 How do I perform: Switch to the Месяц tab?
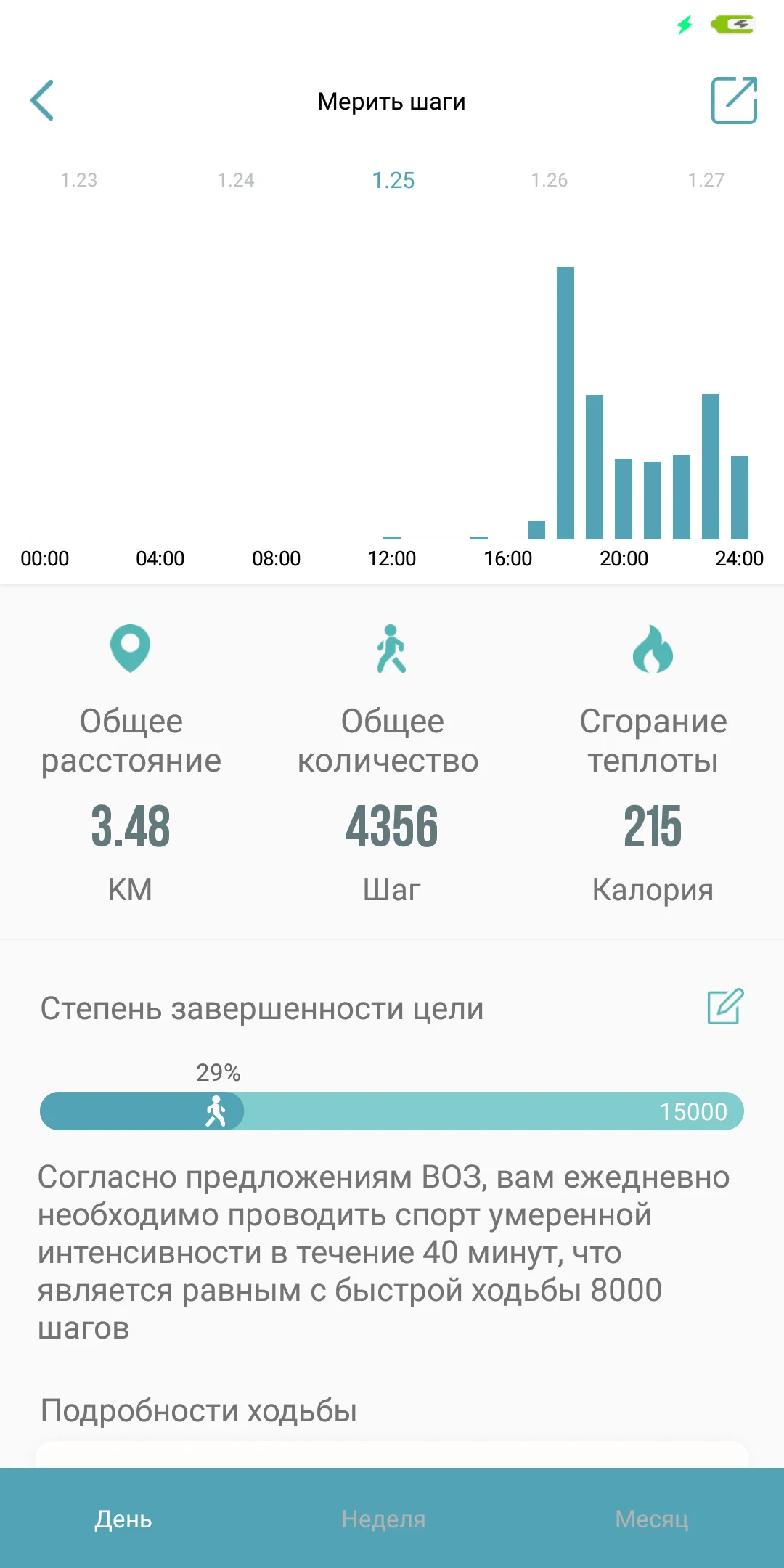click(x=651, y=1519)
